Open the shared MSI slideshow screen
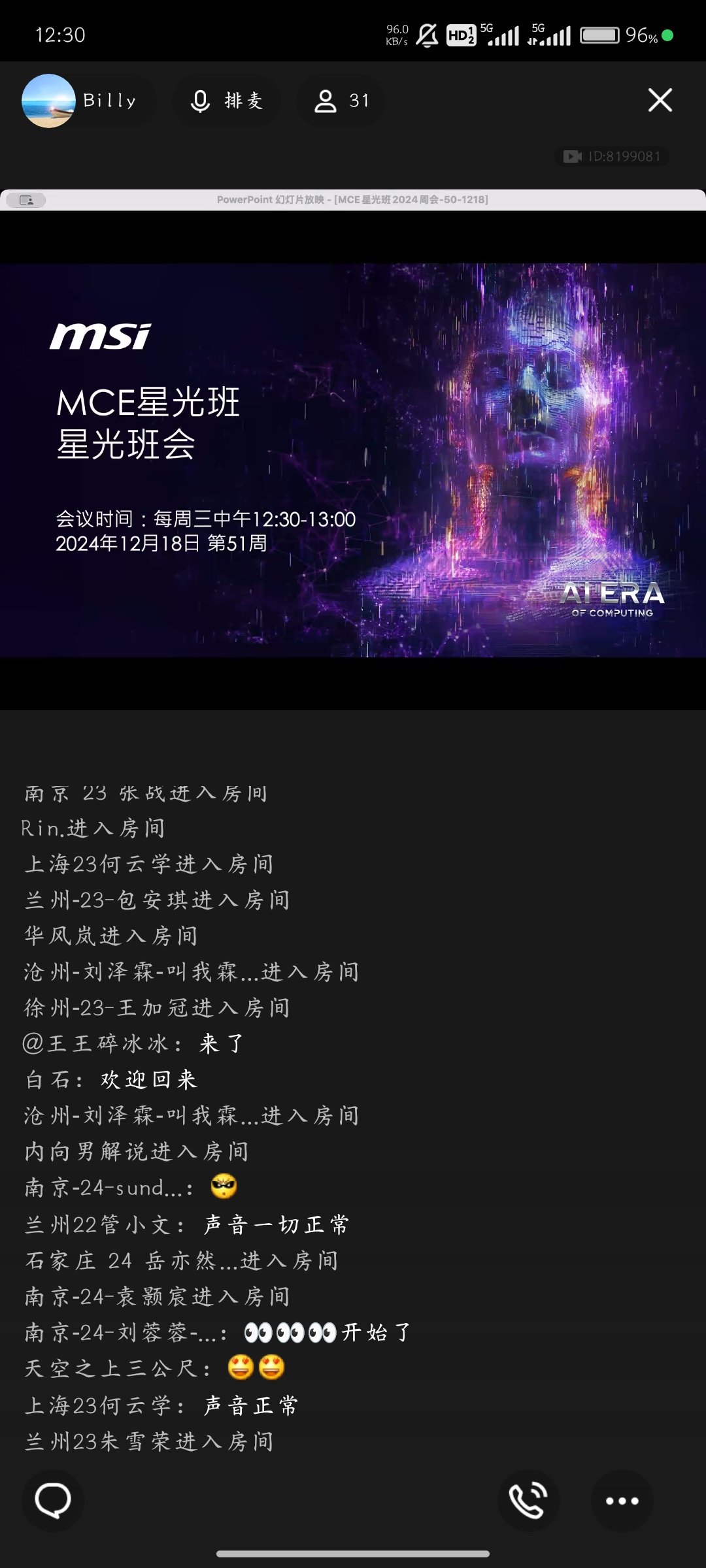The image size is (706, 1568). [x=353, y=460]
